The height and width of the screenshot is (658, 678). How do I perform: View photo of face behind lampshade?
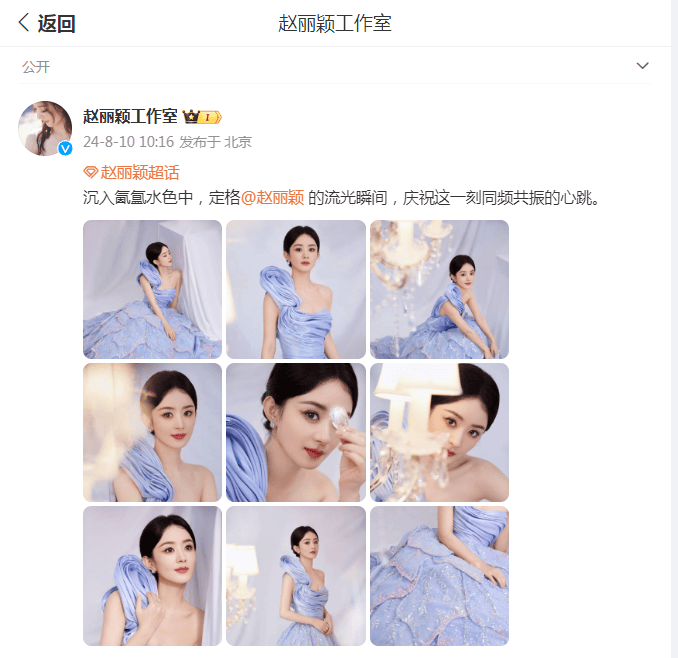coord(439,432)
